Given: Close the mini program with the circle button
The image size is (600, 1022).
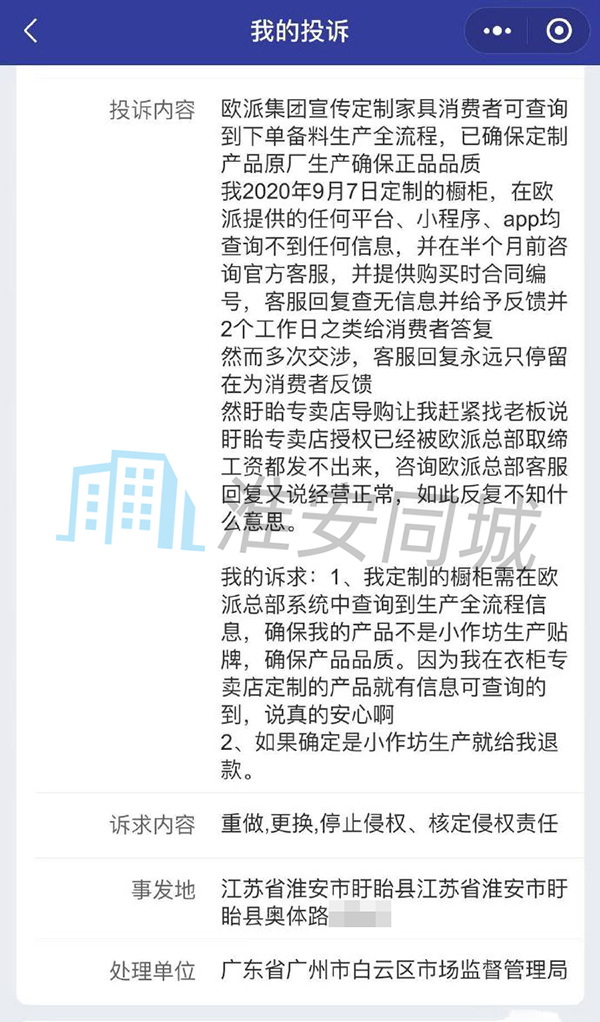Looking at the screenshot, I should point(559,31).
